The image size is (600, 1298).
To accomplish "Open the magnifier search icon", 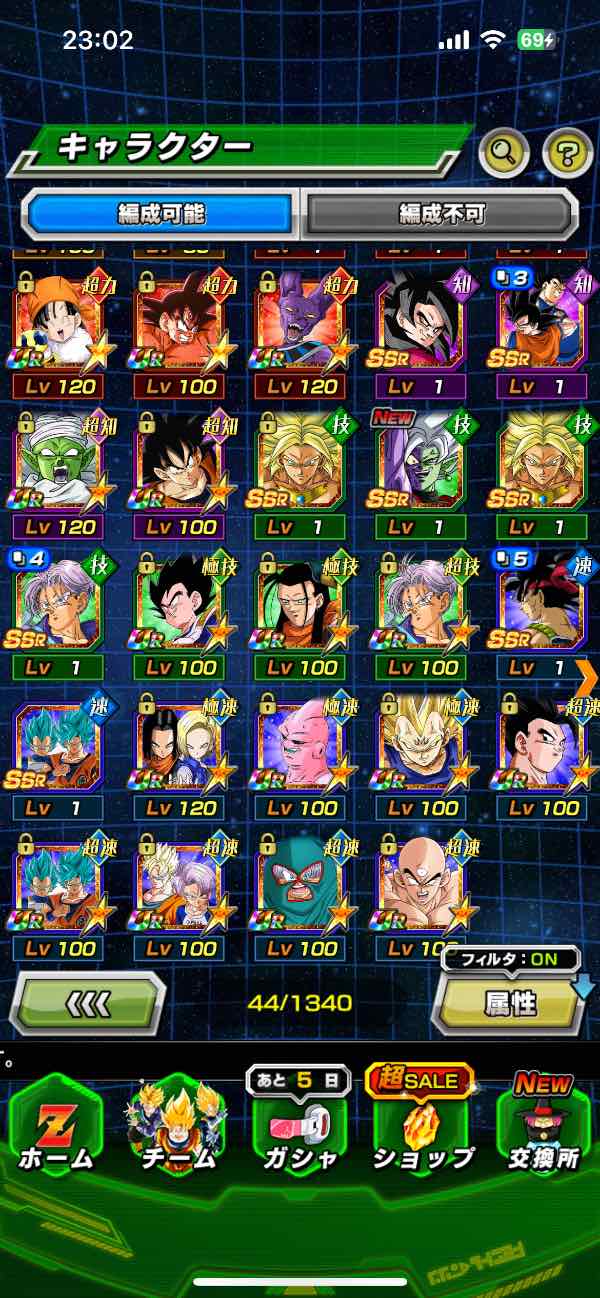I will coord(504,153).
